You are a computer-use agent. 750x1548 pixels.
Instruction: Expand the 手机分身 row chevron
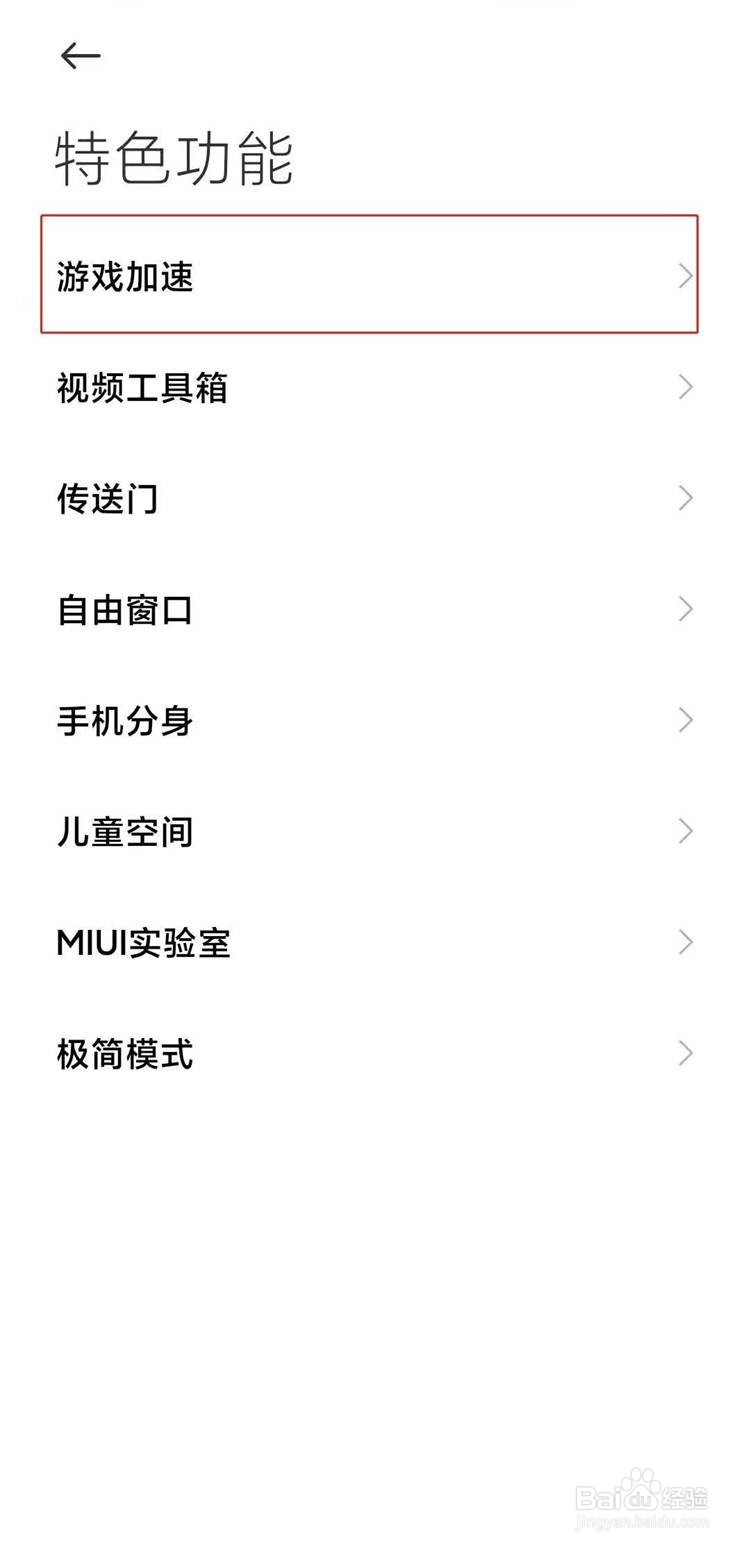(x=684, y=720)
